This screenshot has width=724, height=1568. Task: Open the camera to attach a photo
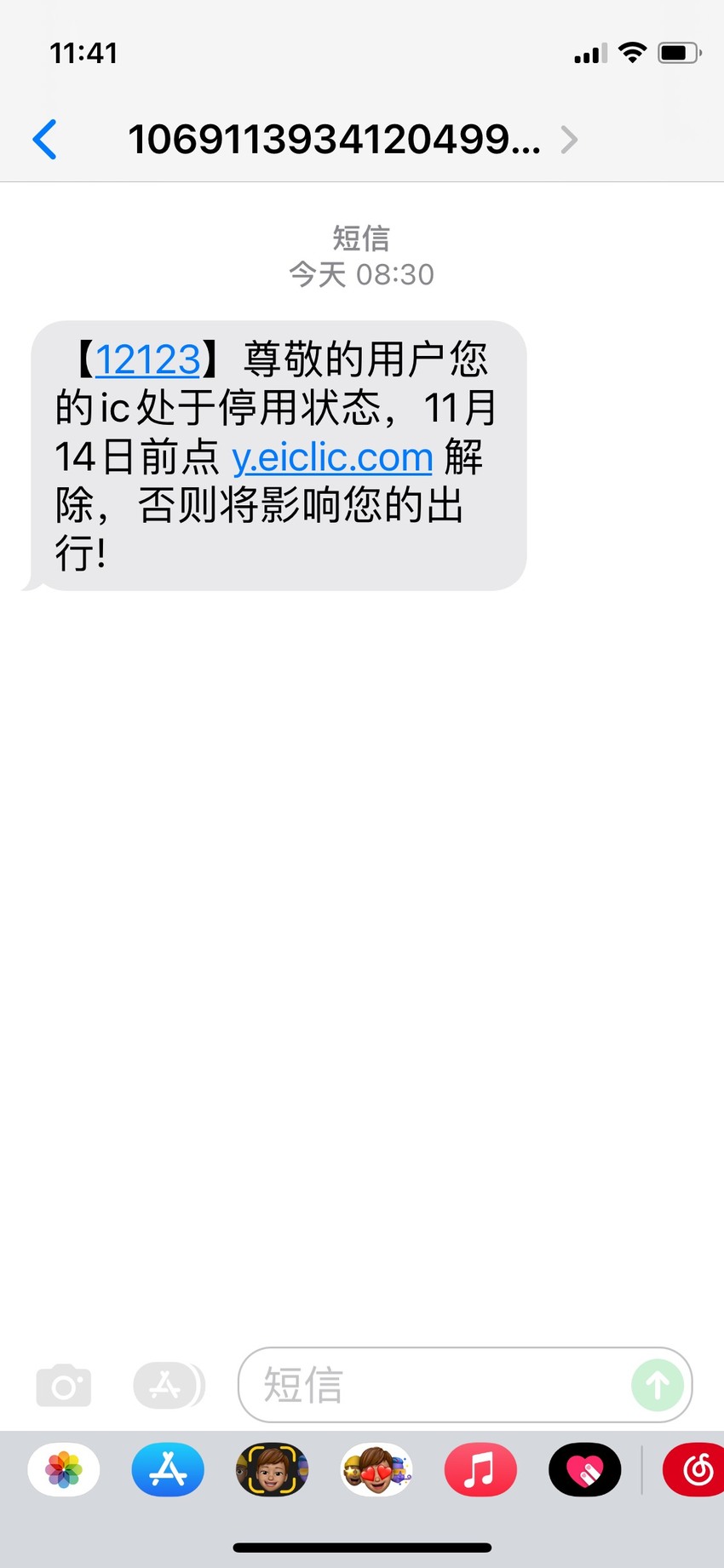(64, 1385)
